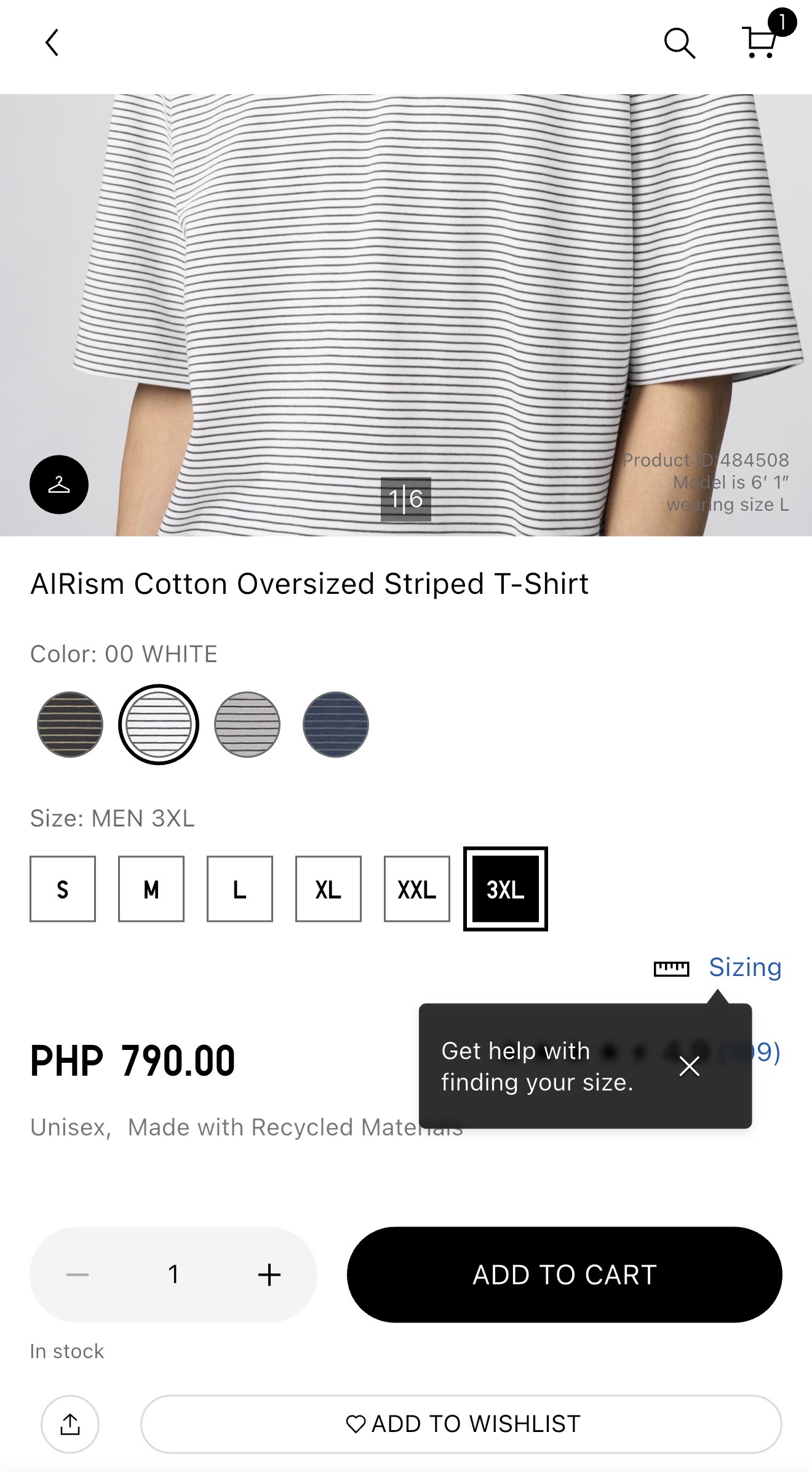Increase quantity with the plus button
812x1472 pixels.
click(269, 1274)
